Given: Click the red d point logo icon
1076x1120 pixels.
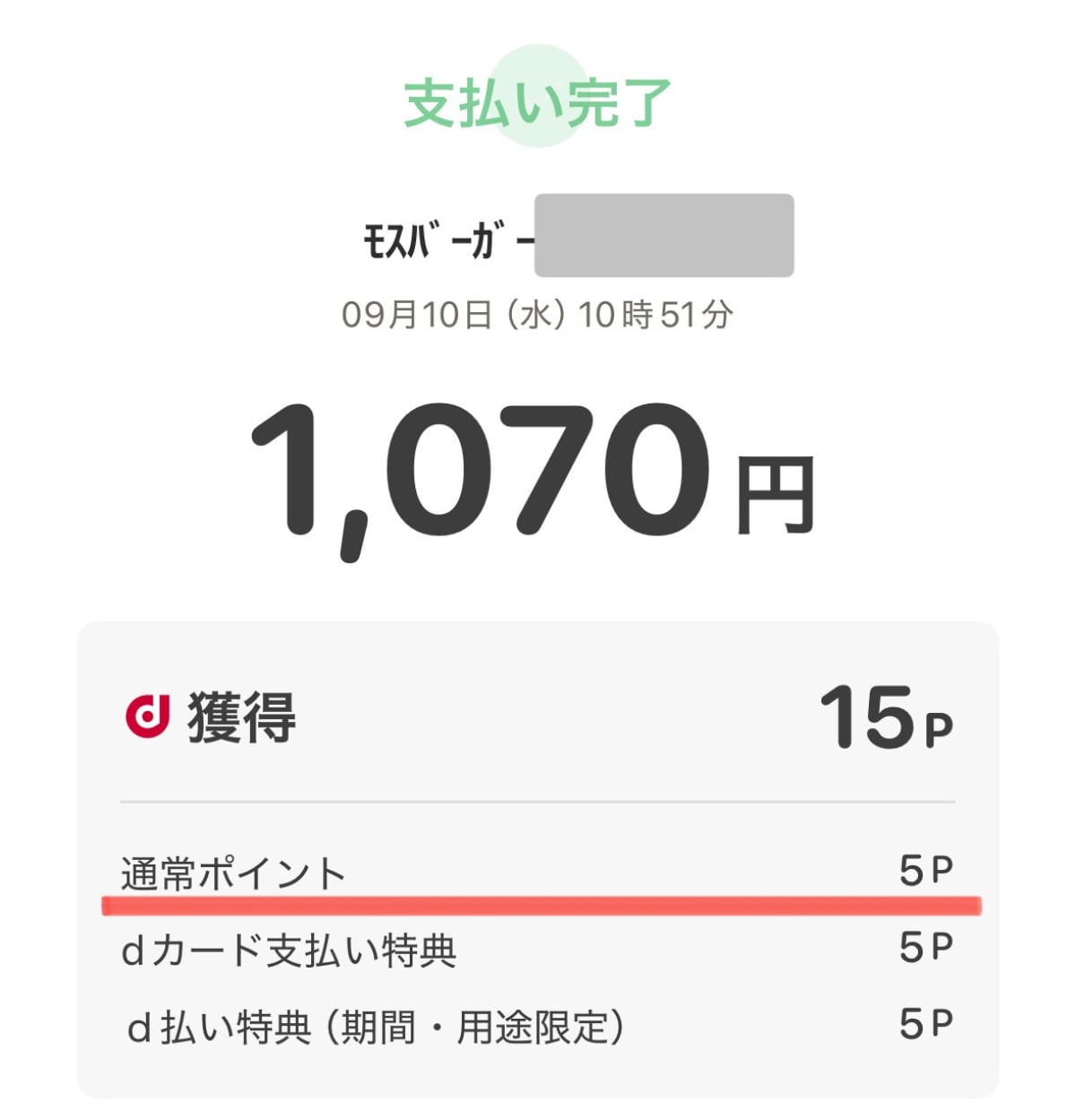Looking at the screenshot, I should tap(149, 717).
